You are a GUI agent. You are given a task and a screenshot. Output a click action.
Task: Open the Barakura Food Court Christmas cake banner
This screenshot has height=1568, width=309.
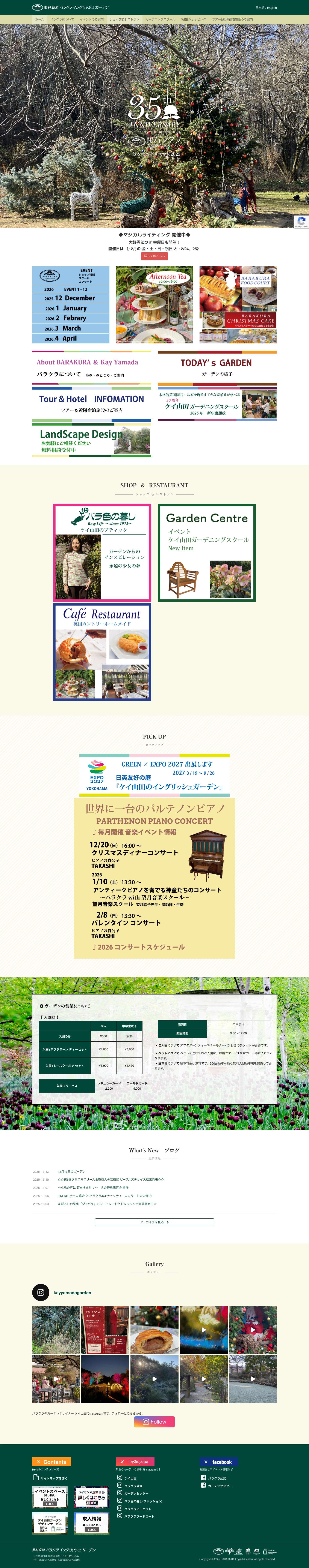click(238, 305)
